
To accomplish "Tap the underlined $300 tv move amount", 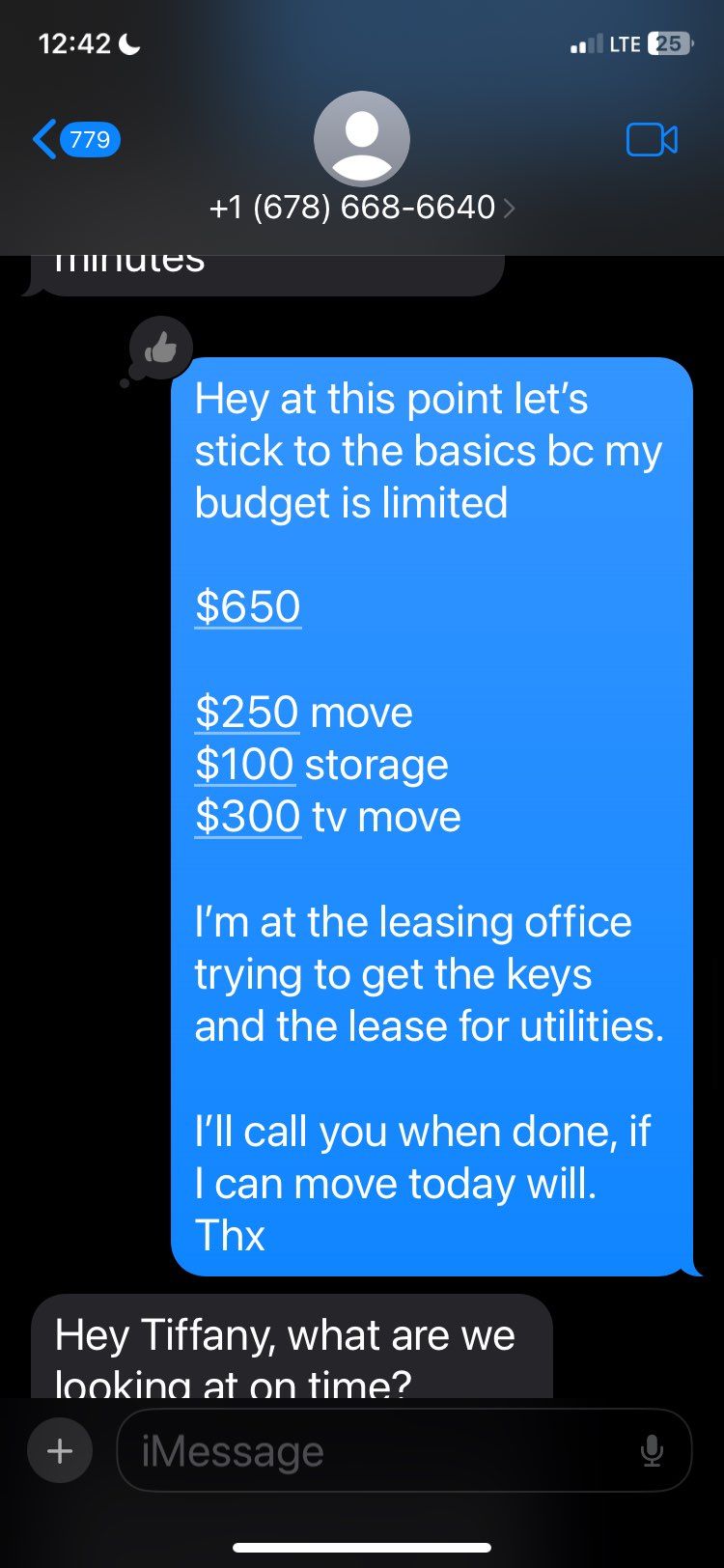I will pos(248,817).
